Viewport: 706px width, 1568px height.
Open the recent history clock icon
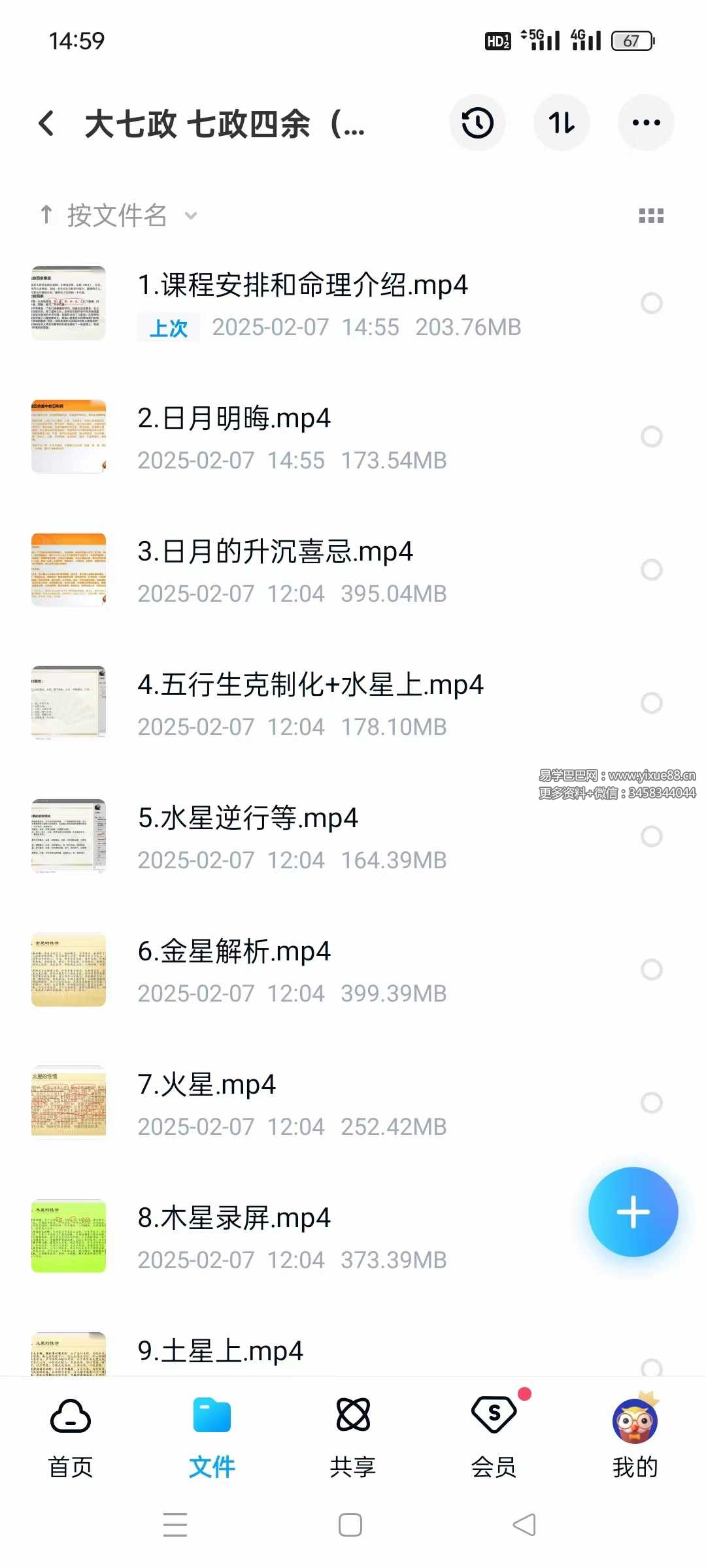tap(477, 123)
